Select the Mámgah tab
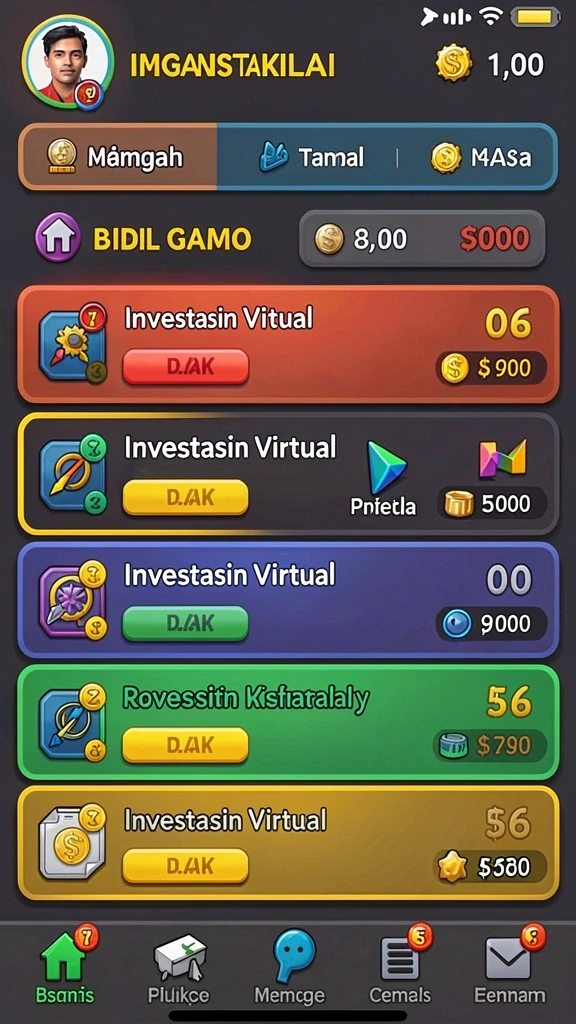Image resolution: width=576 pixels, height=1024 pixels. coord(118,157)
